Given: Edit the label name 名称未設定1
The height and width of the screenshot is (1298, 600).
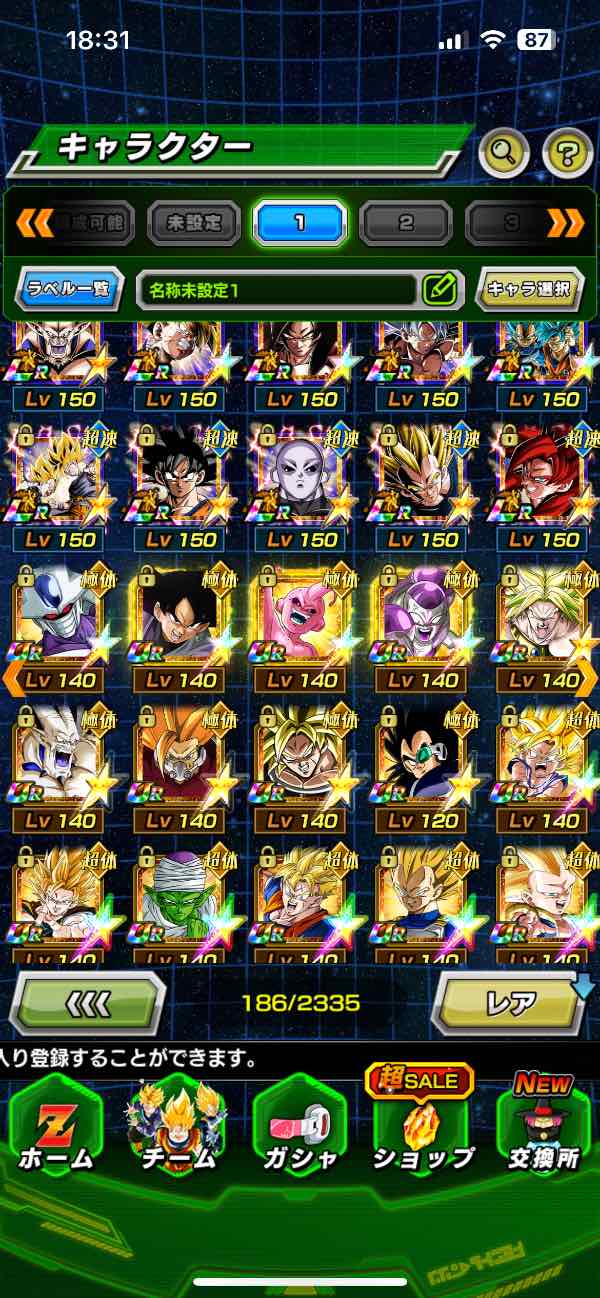Looking at the screenshot, I should pos(439,290).
